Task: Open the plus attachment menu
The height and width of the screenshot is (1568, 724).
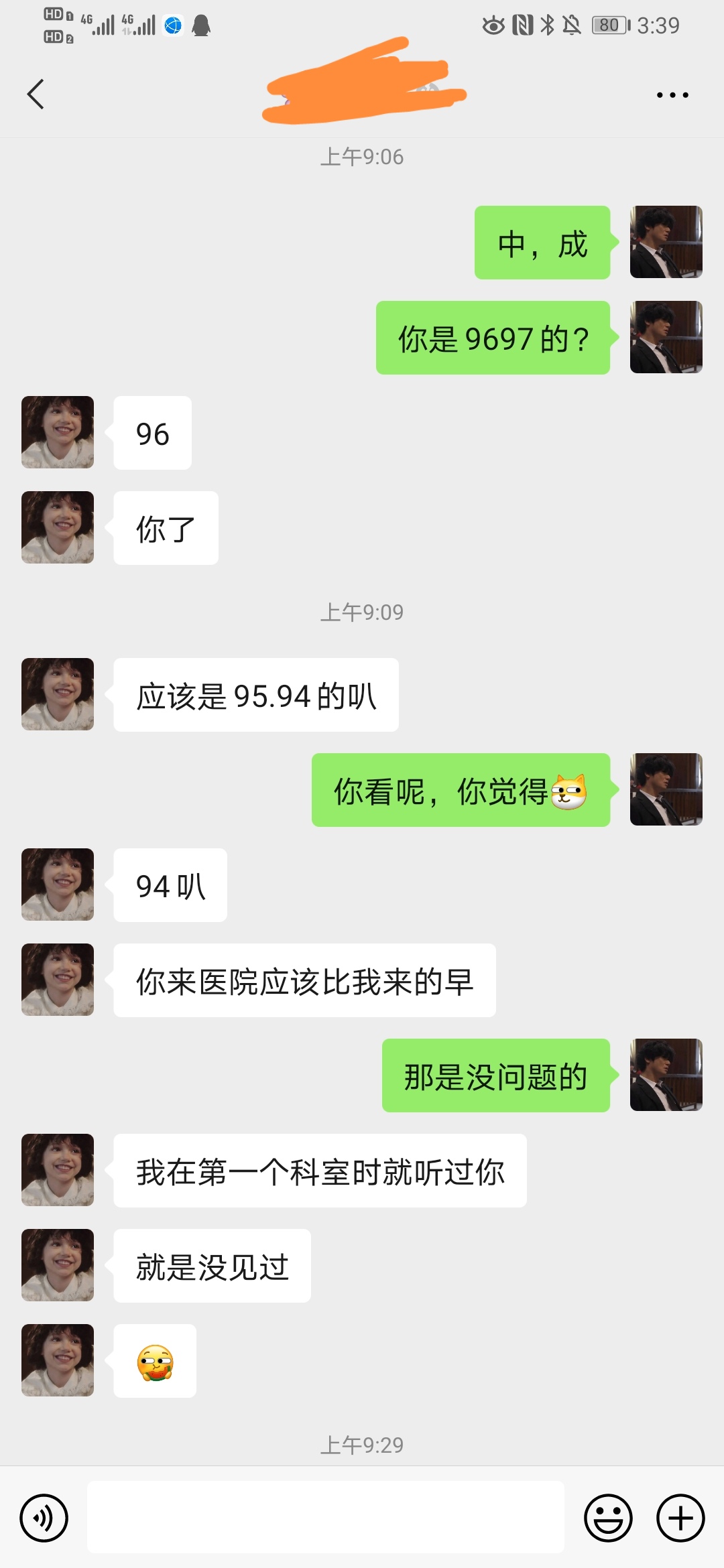Action: click(x=680, y=1518)
